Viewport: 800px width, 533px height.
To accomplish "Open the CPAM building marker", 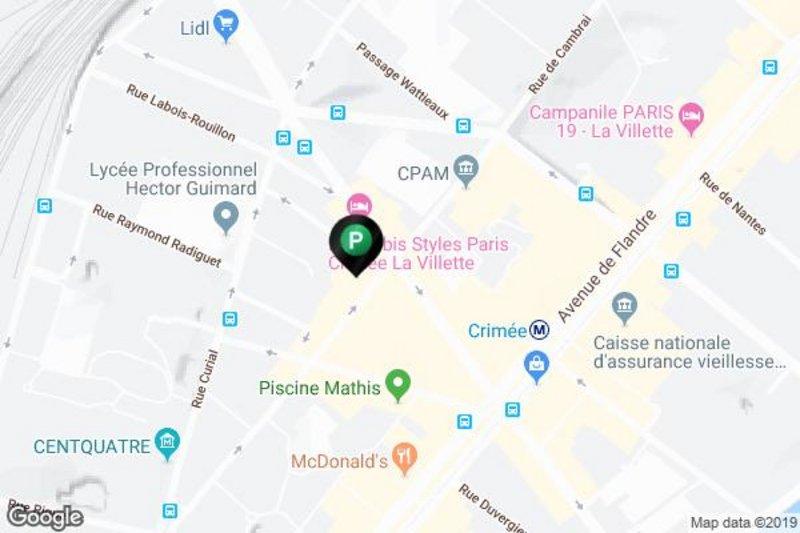I will [465, 169].
